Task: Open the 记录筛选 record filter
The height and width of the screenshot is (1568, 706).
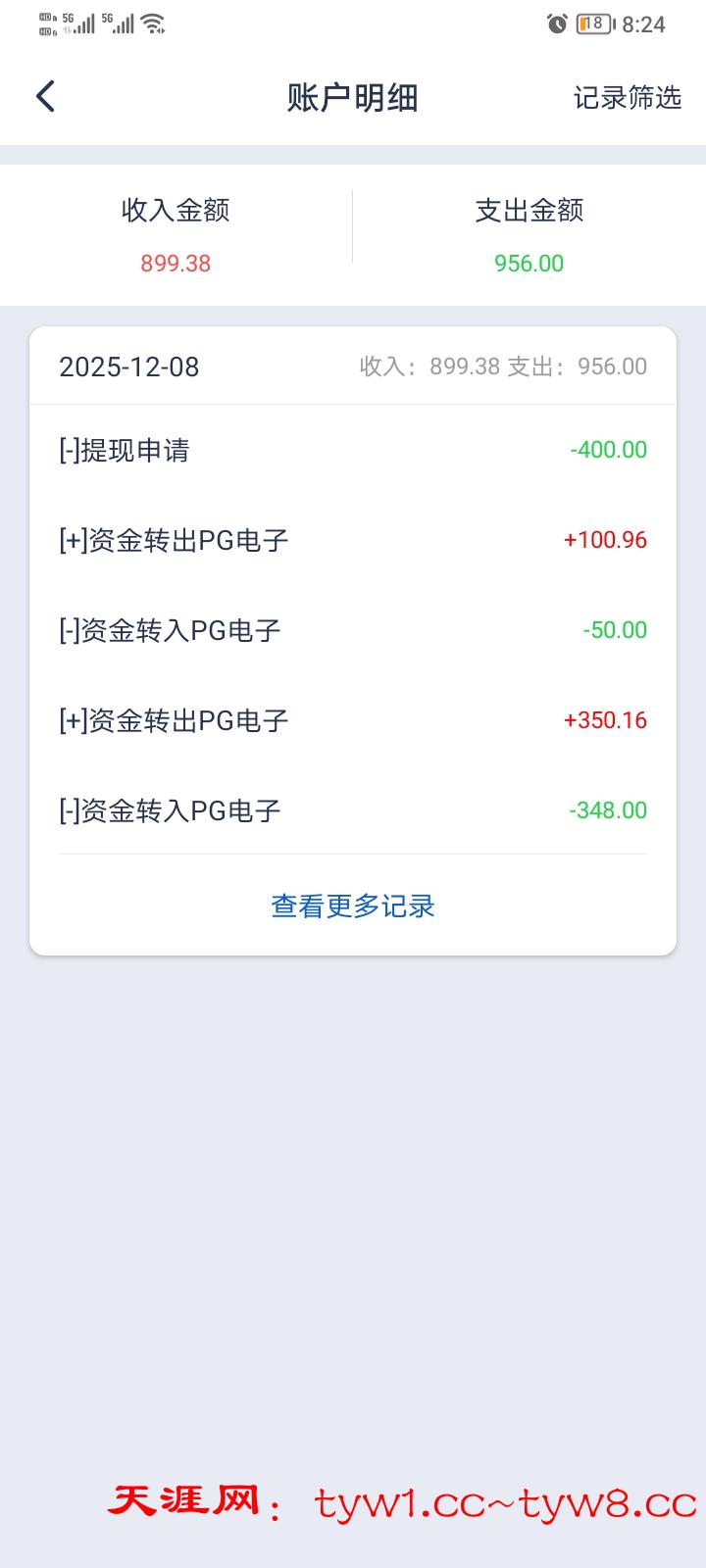Action: click(627, 97)
